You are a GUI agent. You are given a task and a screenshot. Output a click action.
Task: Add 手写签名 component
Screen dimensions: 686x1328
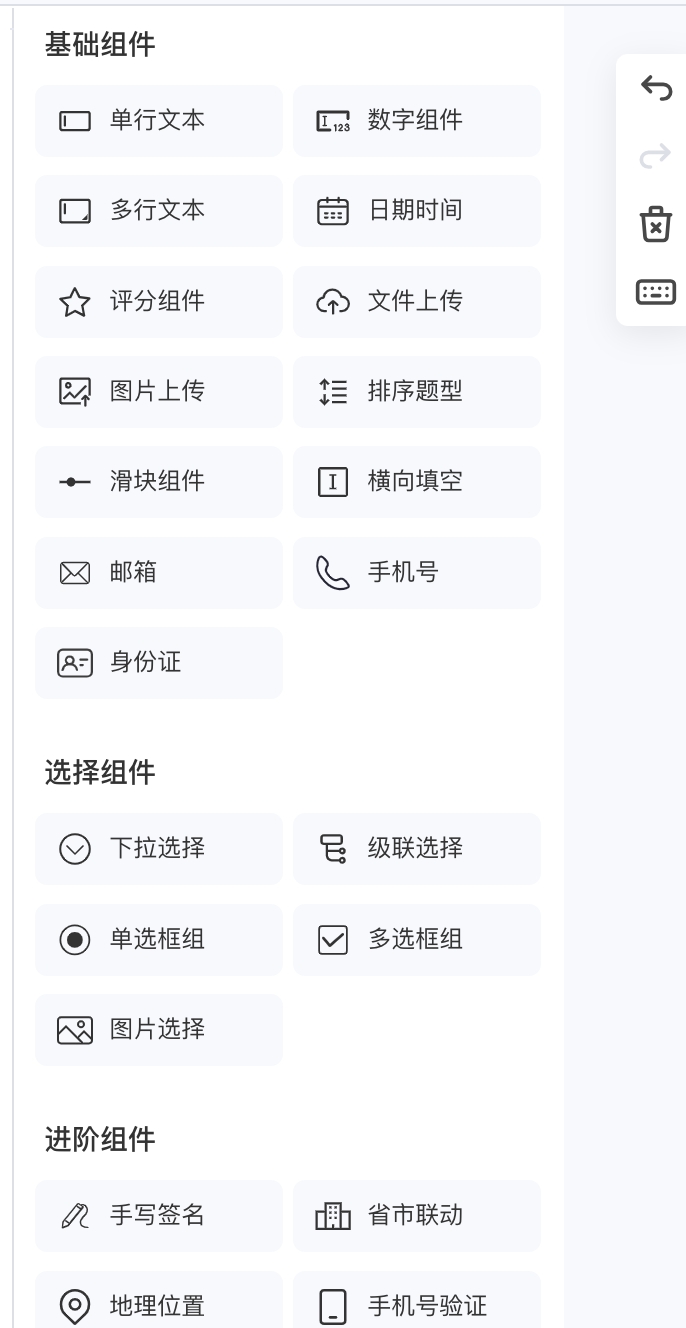pyautogui.click(x=158, y=1216)
